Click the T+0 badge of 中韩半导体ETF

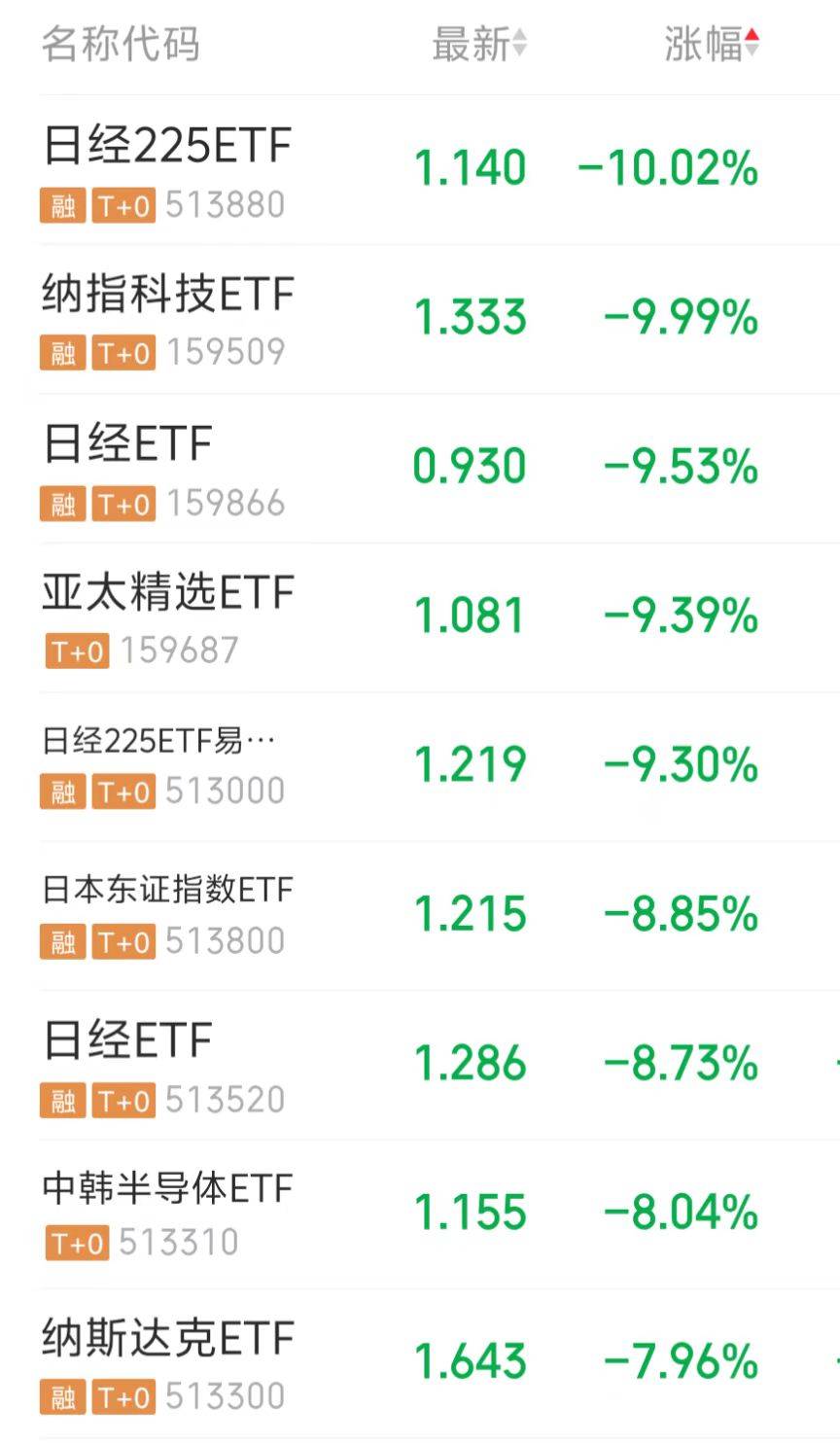click(x=76, y=1241)
